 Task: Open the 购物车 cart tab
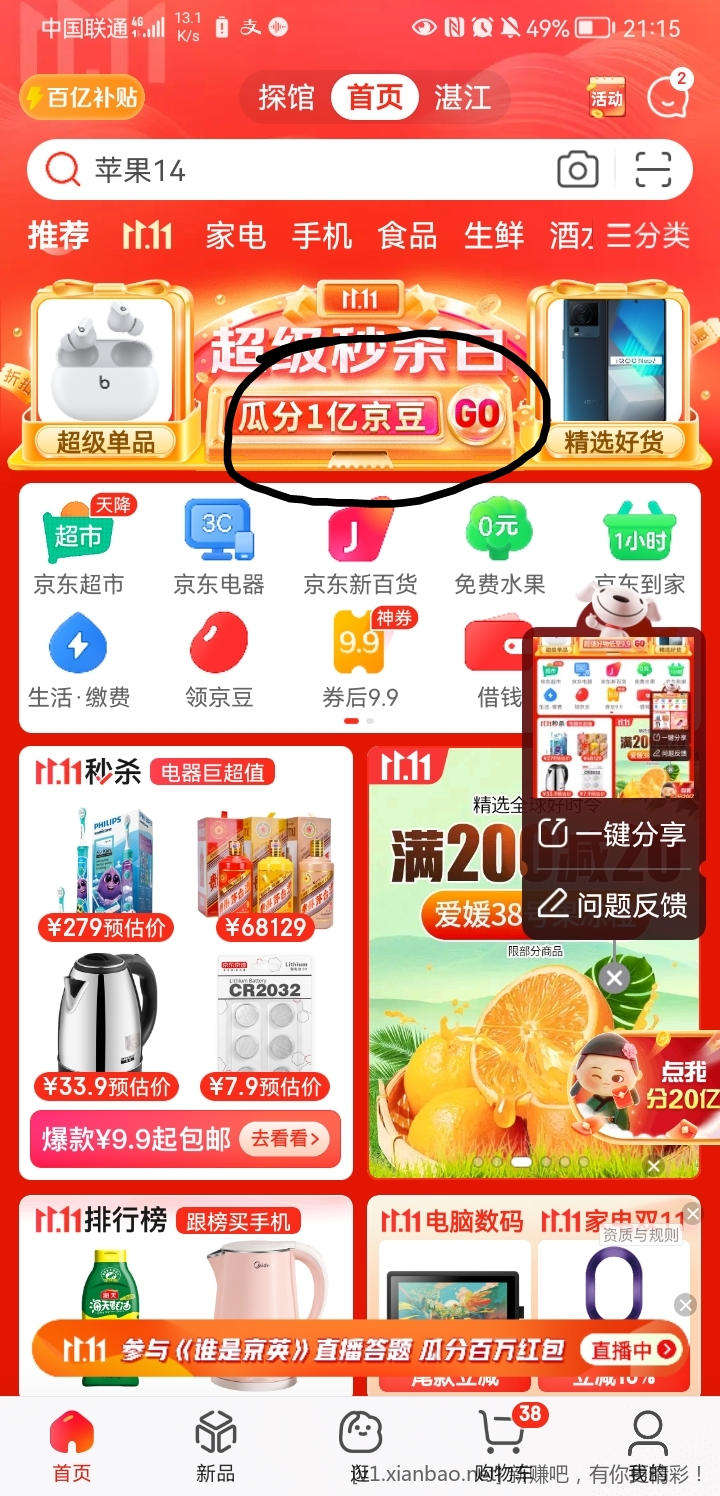[x=500, y=1446]
